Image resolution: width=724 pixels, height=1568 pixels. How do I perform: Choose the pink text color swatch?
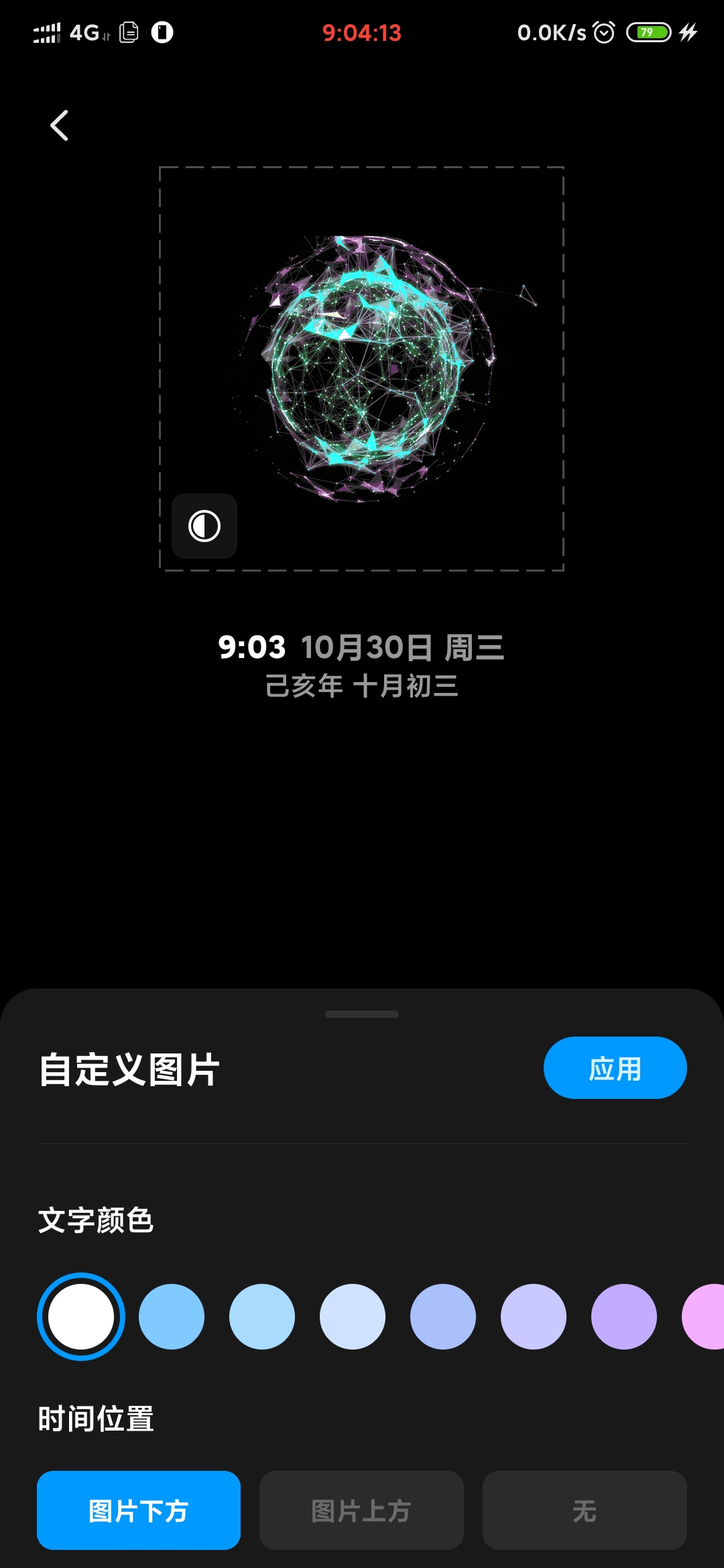[x=705, y=1317]
